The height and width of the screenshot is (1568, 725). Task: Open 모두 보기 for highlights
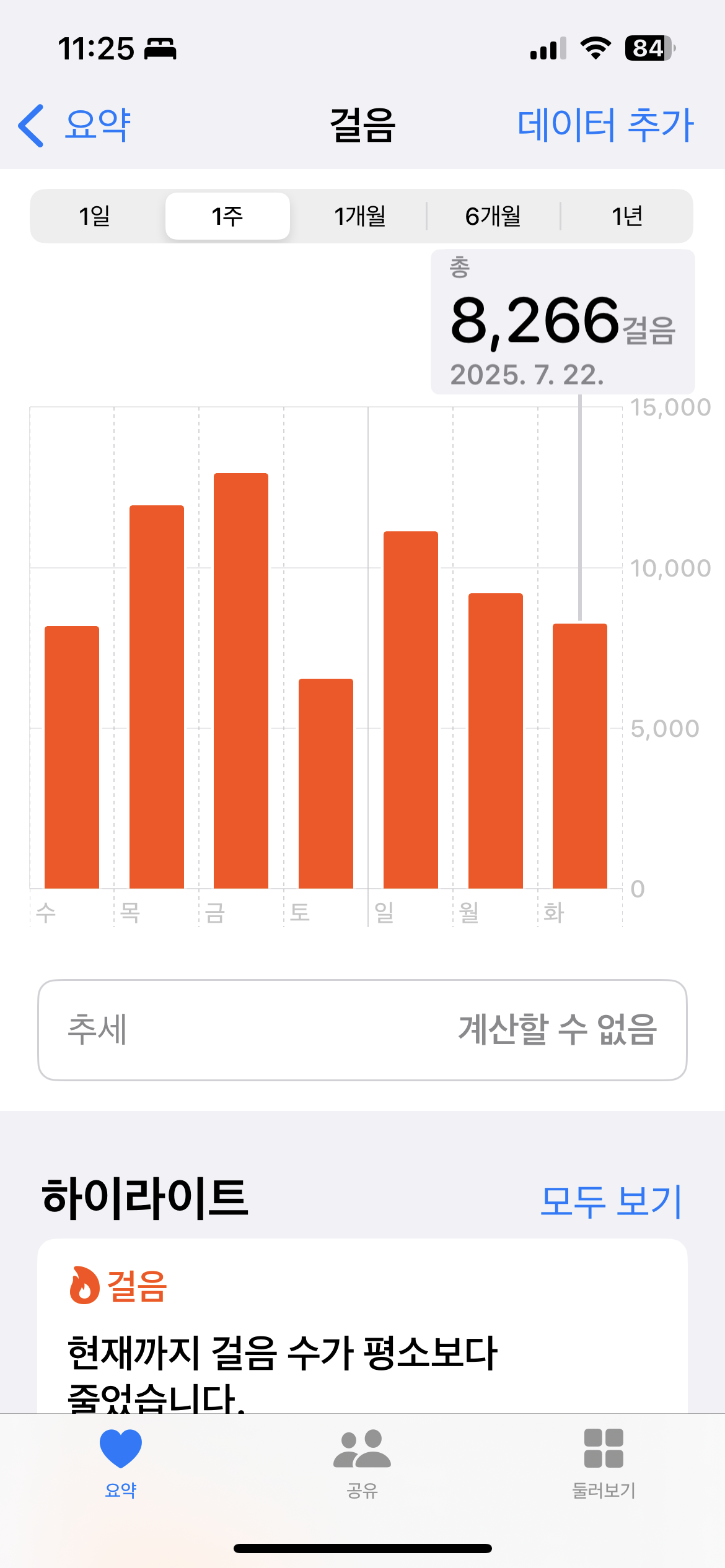(611, 1200)
